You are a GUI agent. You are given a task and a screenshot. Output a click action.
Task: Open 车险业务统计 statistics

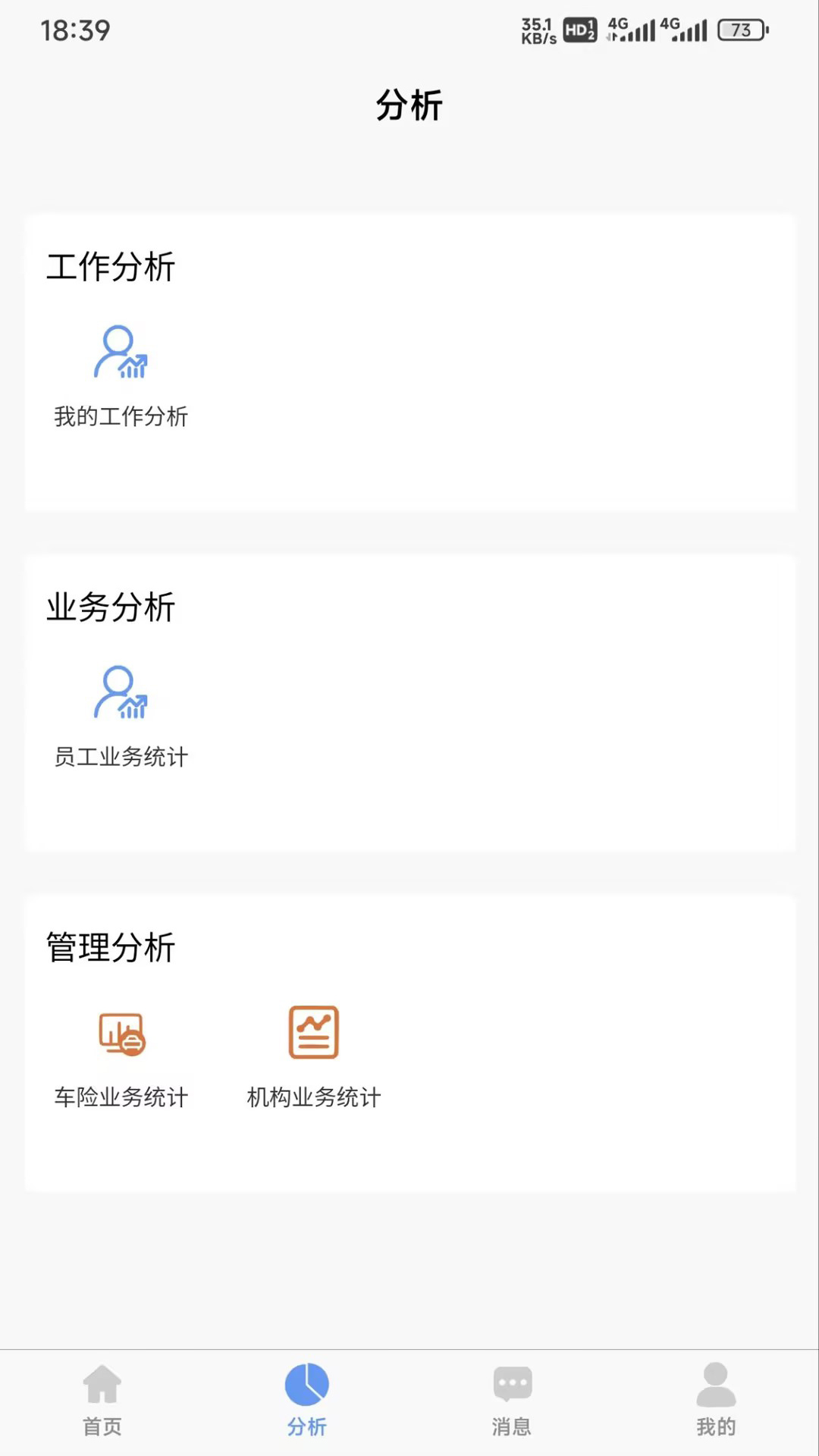(121, 1056)
